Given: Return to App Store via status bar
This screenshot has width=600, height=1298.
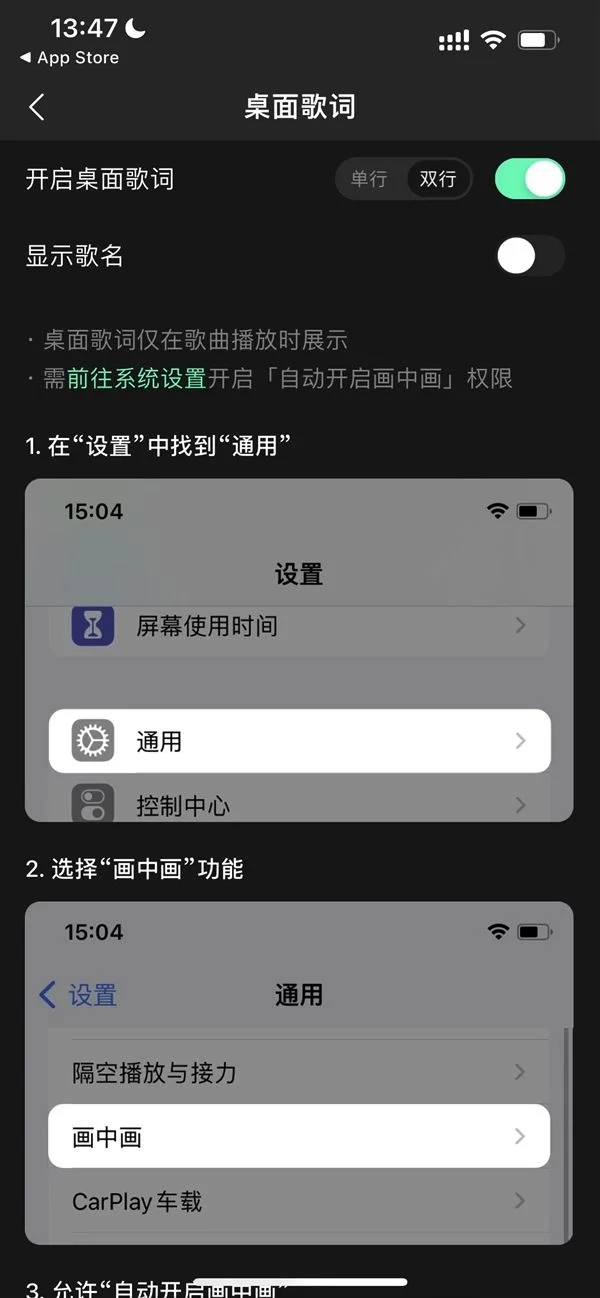Looking at the screenshot, I should [x=69, y=58].
